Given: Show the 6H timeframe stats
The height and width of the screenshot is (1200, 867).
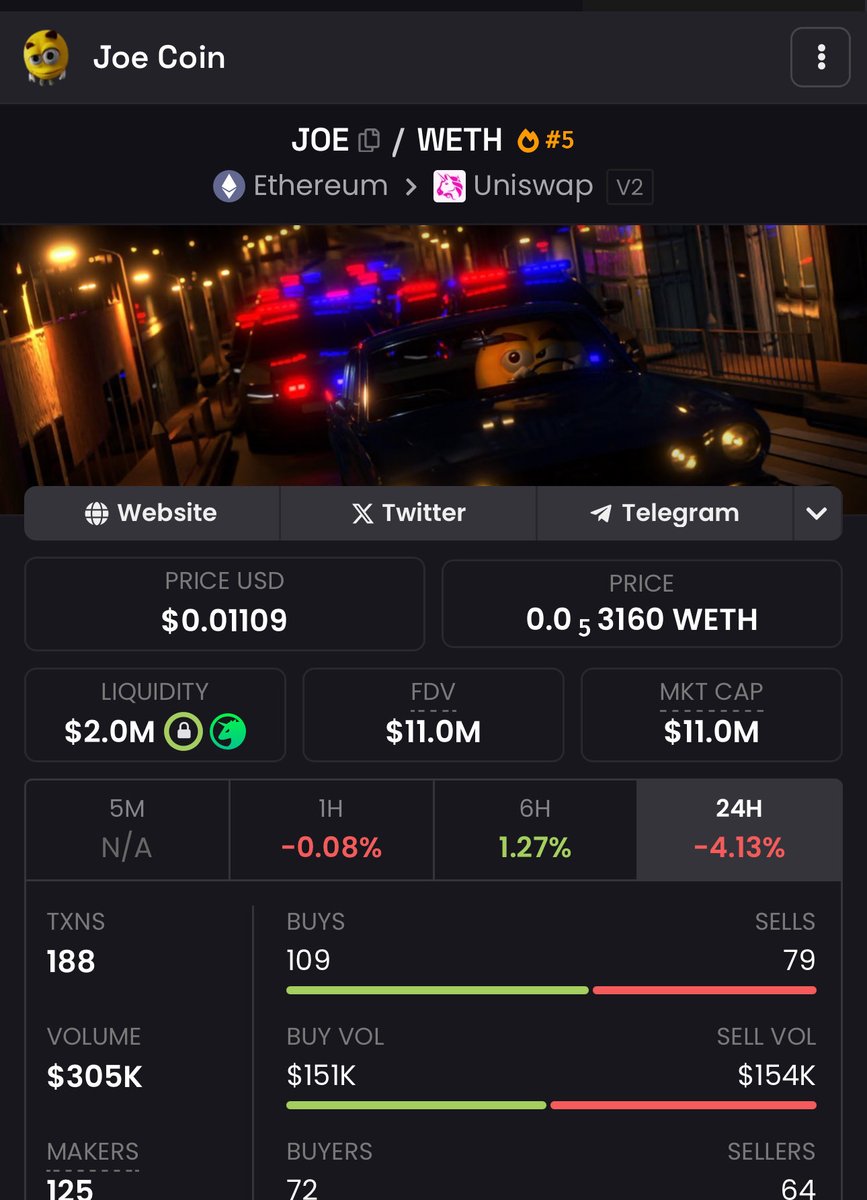Looking at the screenshot, I should click(534, 830).
